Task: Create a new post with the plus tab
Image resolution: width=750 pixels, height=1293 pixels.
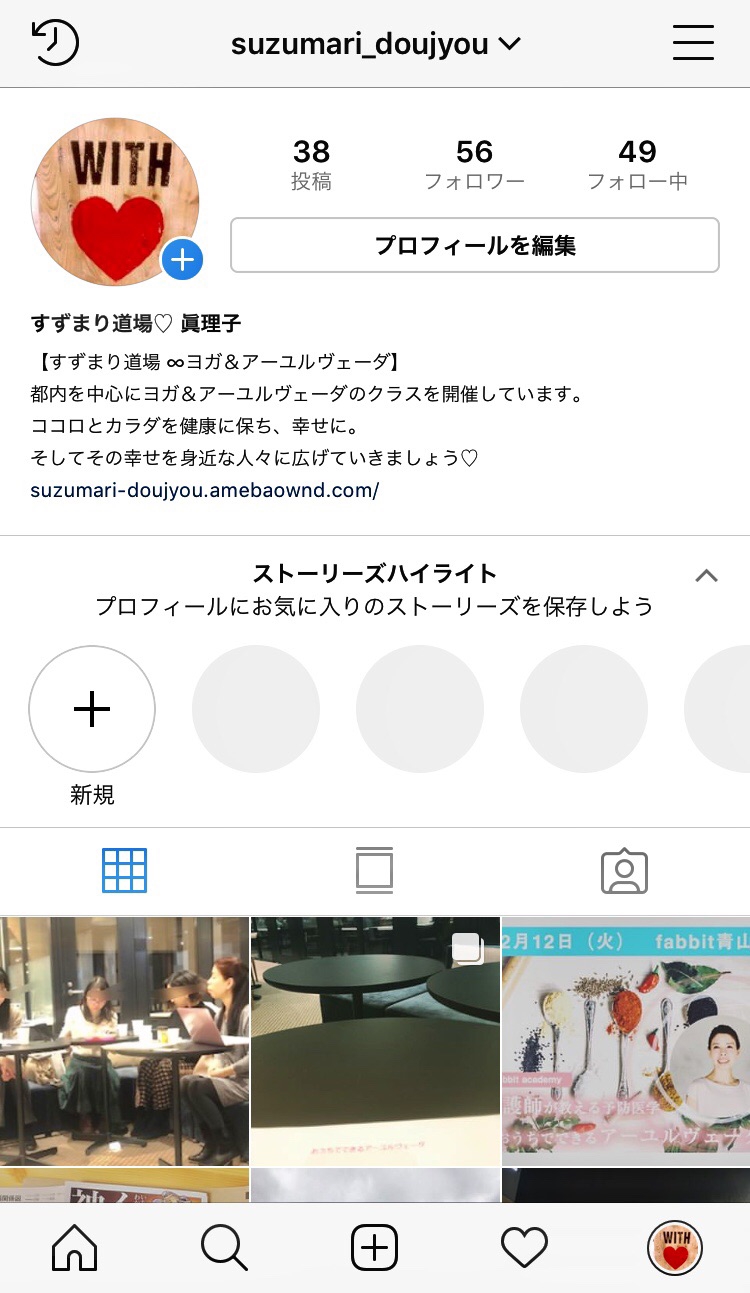Action: point(375,1248)
